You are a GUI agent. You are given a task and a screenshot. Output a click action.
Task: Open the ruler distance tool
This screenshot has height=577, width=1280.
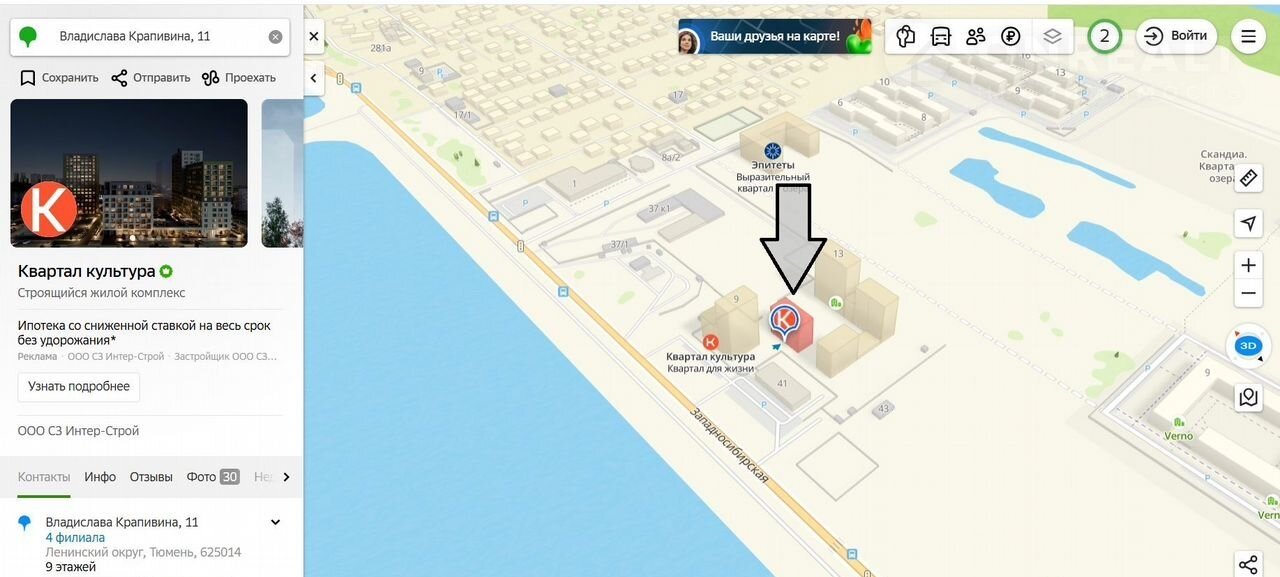pyautogui.click(x=1248, y=179)
